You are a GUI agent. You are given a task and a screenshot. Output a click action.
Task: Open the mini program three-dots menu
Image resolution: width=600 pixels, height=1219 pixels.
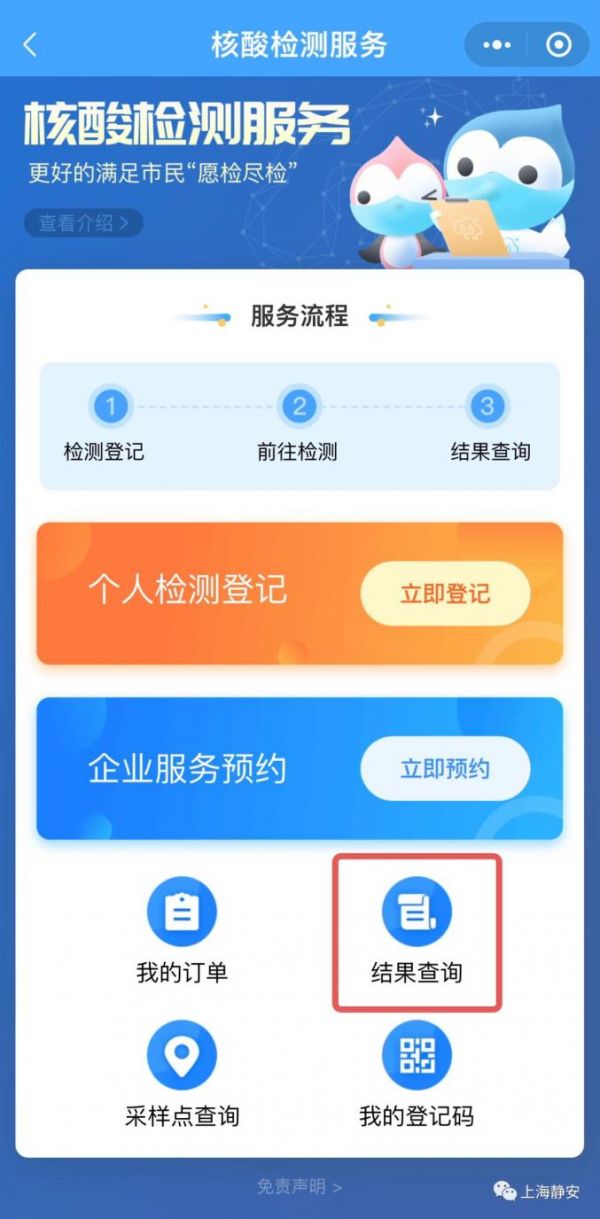pos(496,45)
